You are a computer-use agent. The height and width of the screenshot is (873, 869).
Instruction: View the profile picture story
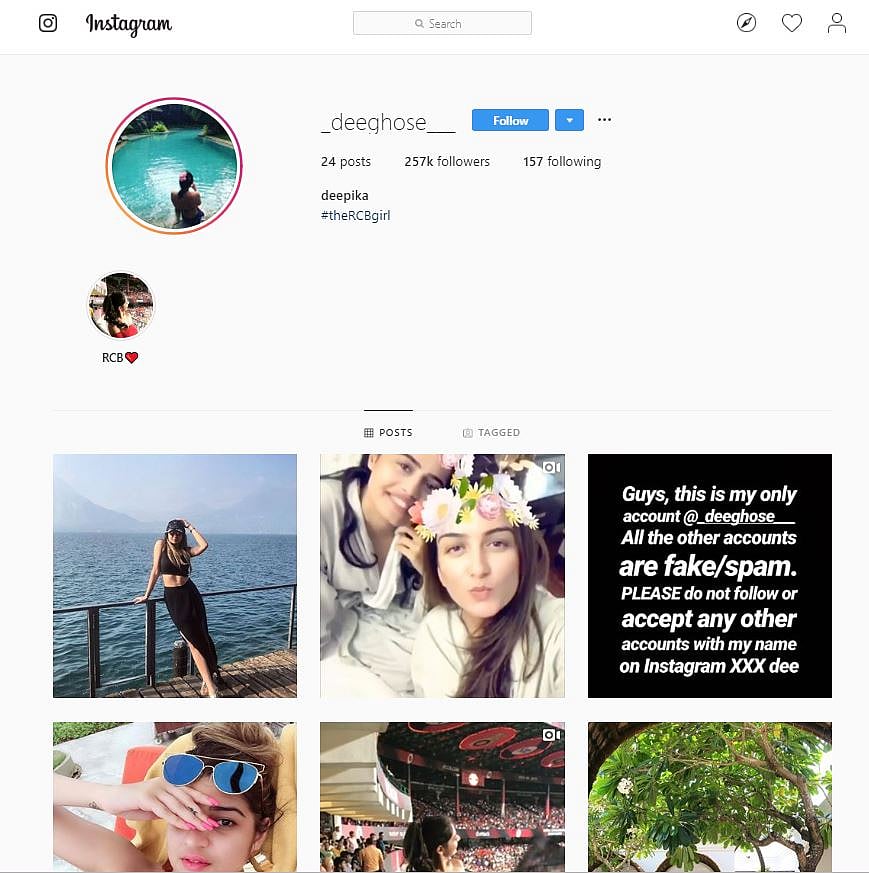coord(174,166)
